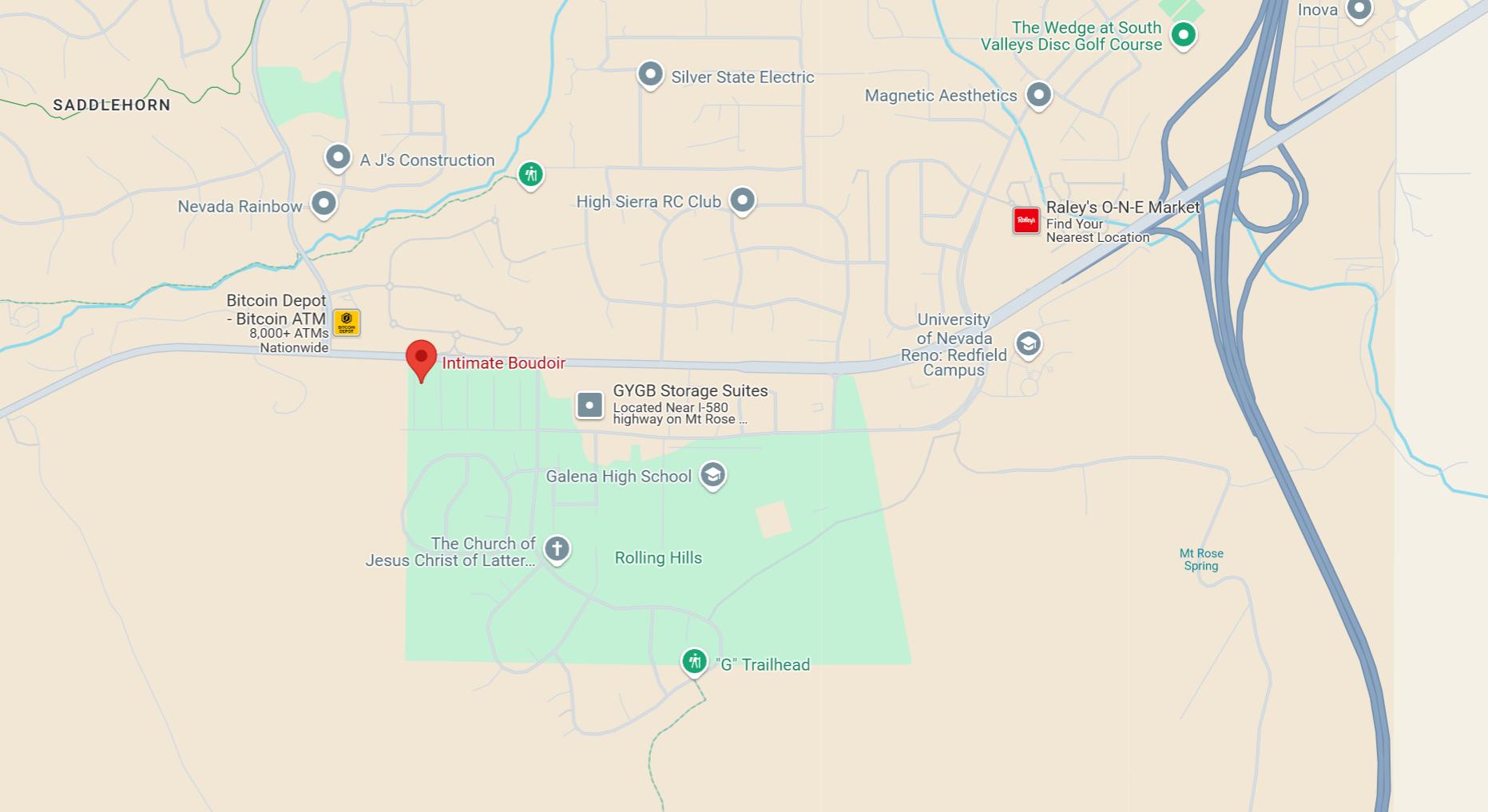Open the GYGB Storage Suites marker
The image size is (1488, 812).
click(x=589, y=405)
